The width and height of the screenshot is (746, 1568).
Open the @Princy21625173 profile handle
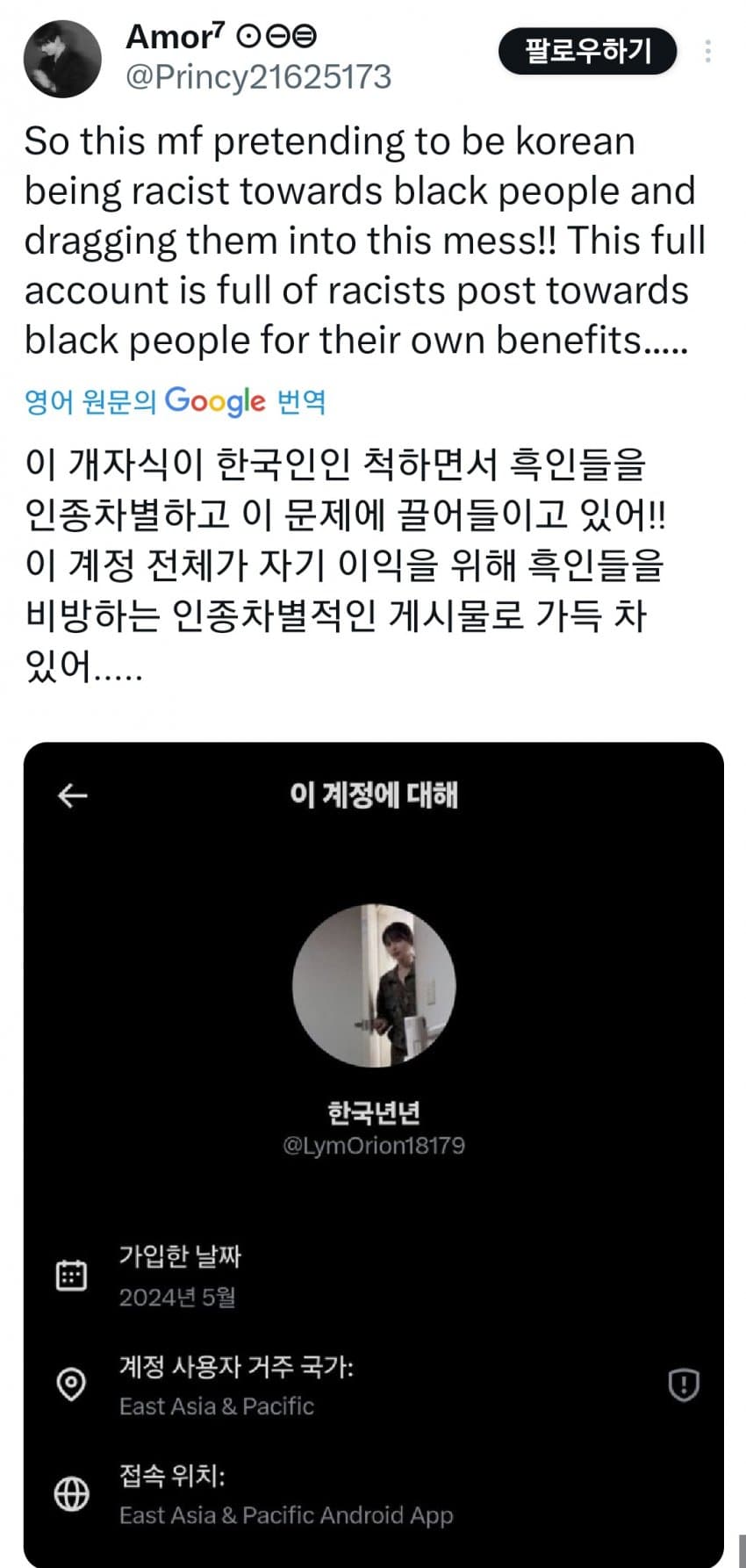tap(258, 77)
